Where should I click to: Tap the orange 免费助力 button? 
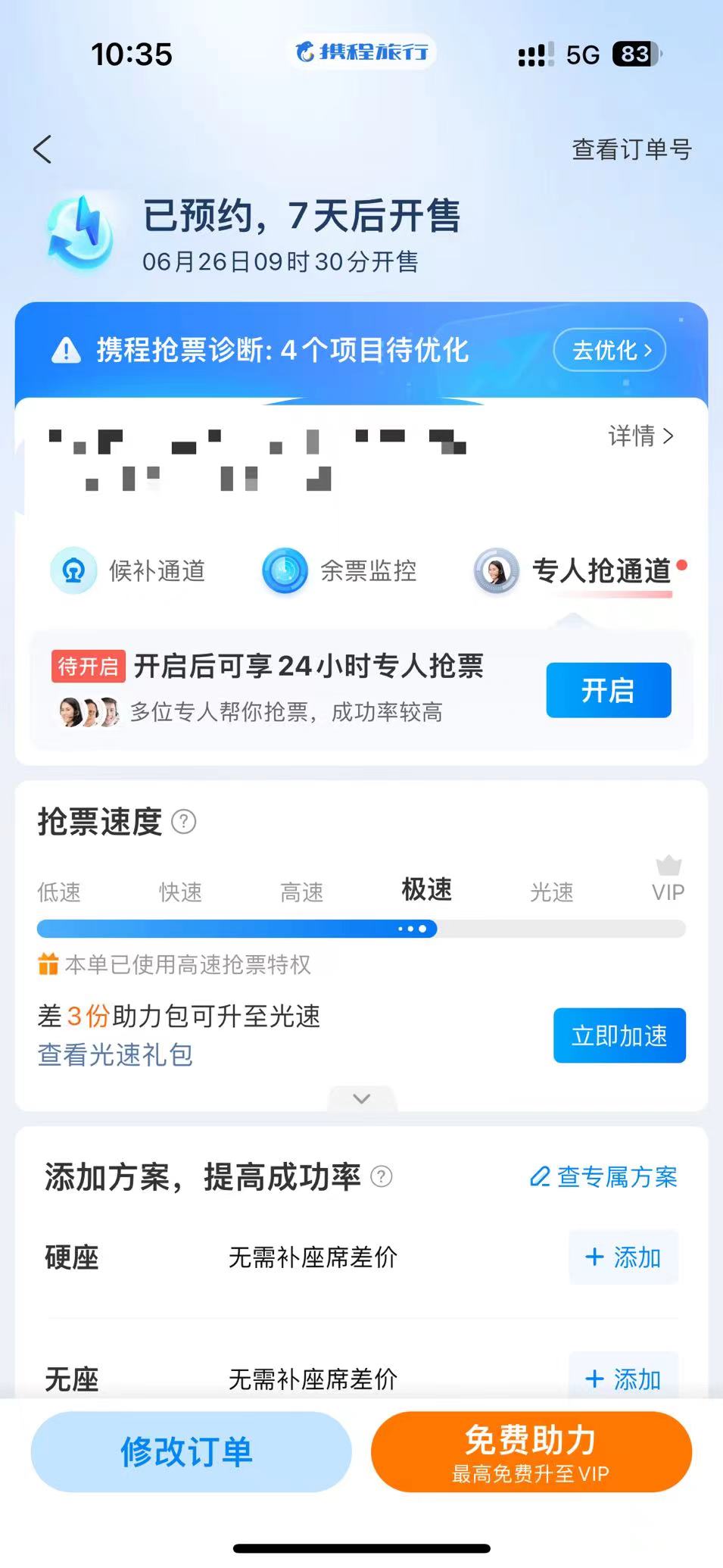[x=531, y=1451]
